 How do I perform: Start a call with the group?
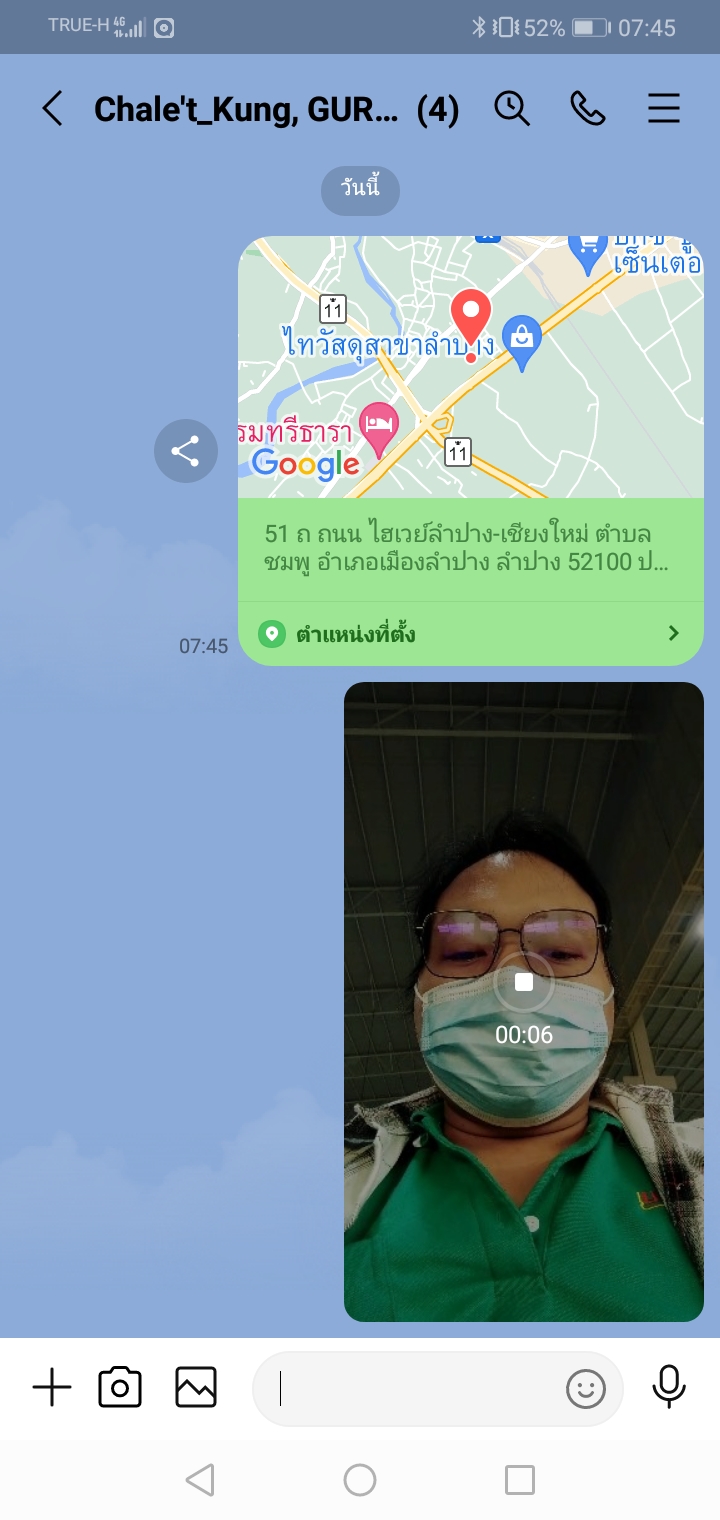(588, 109)
